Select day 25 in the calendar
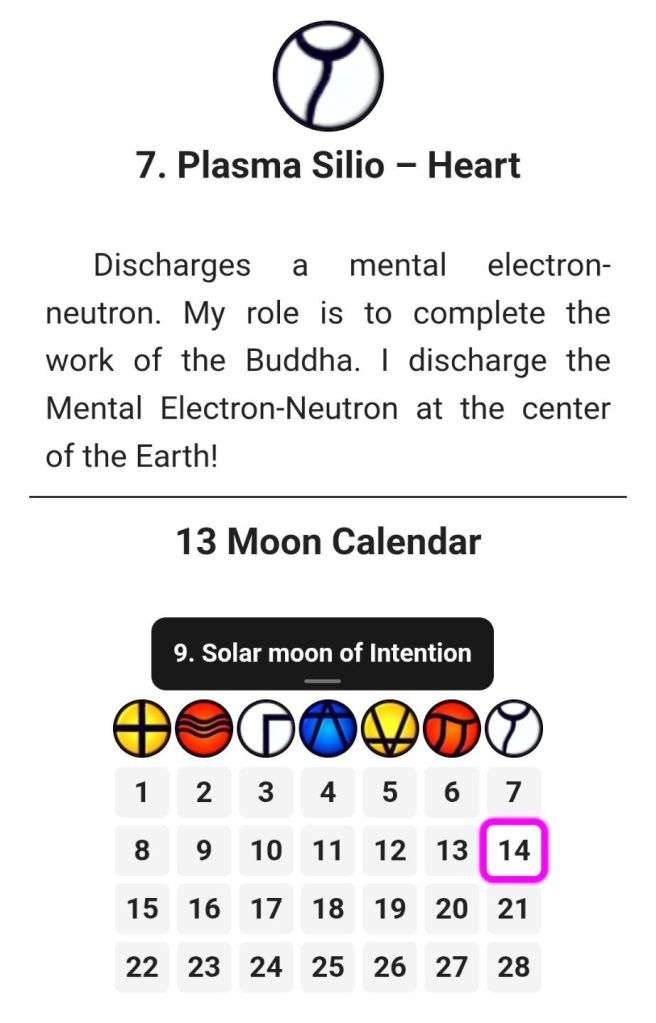The width and height of the screenshot is (656, 1023). point(328,967)
